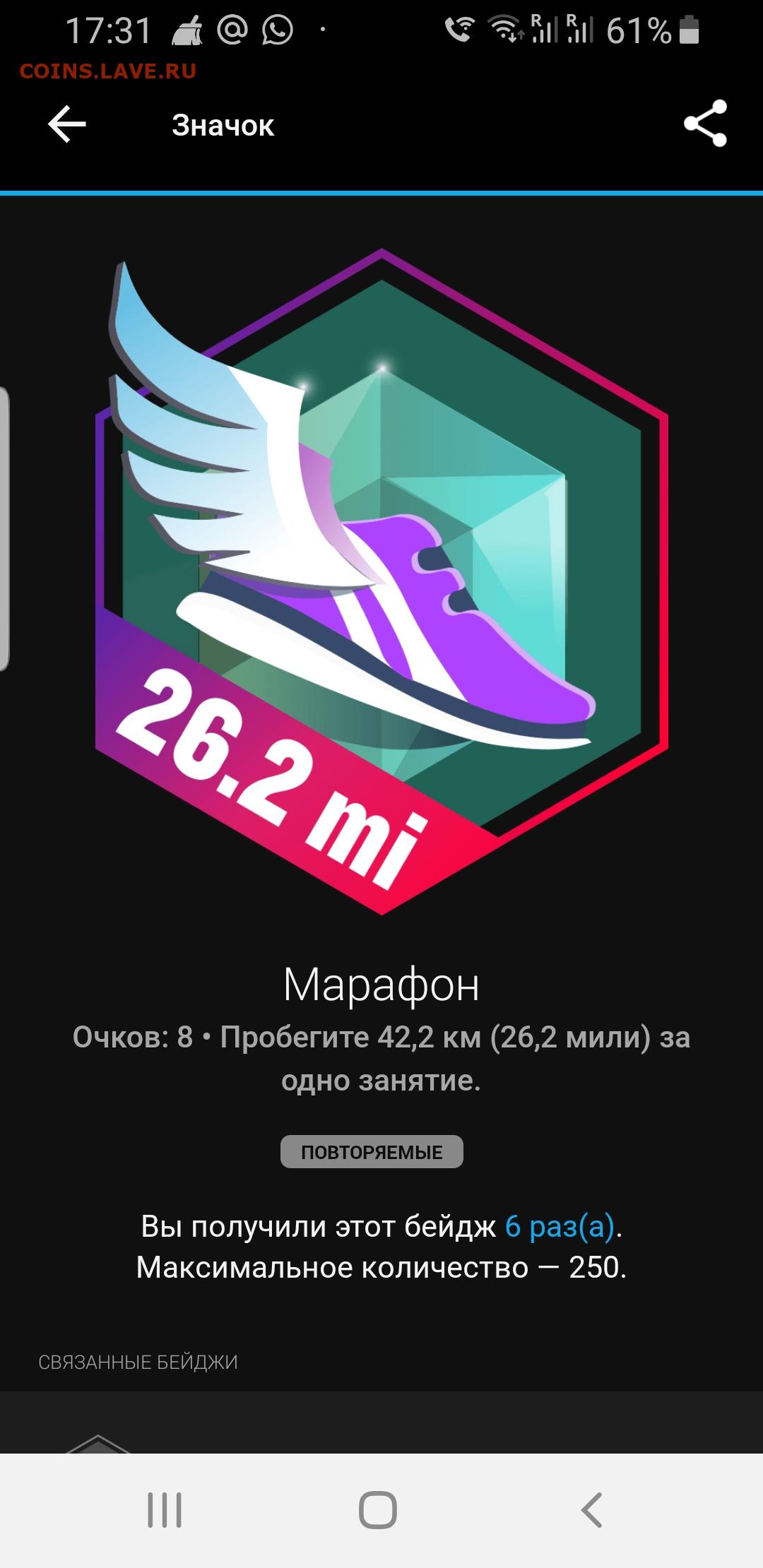763x1568 pixels.
Task: Go back using the arrow icon
Action: [67, 124]
